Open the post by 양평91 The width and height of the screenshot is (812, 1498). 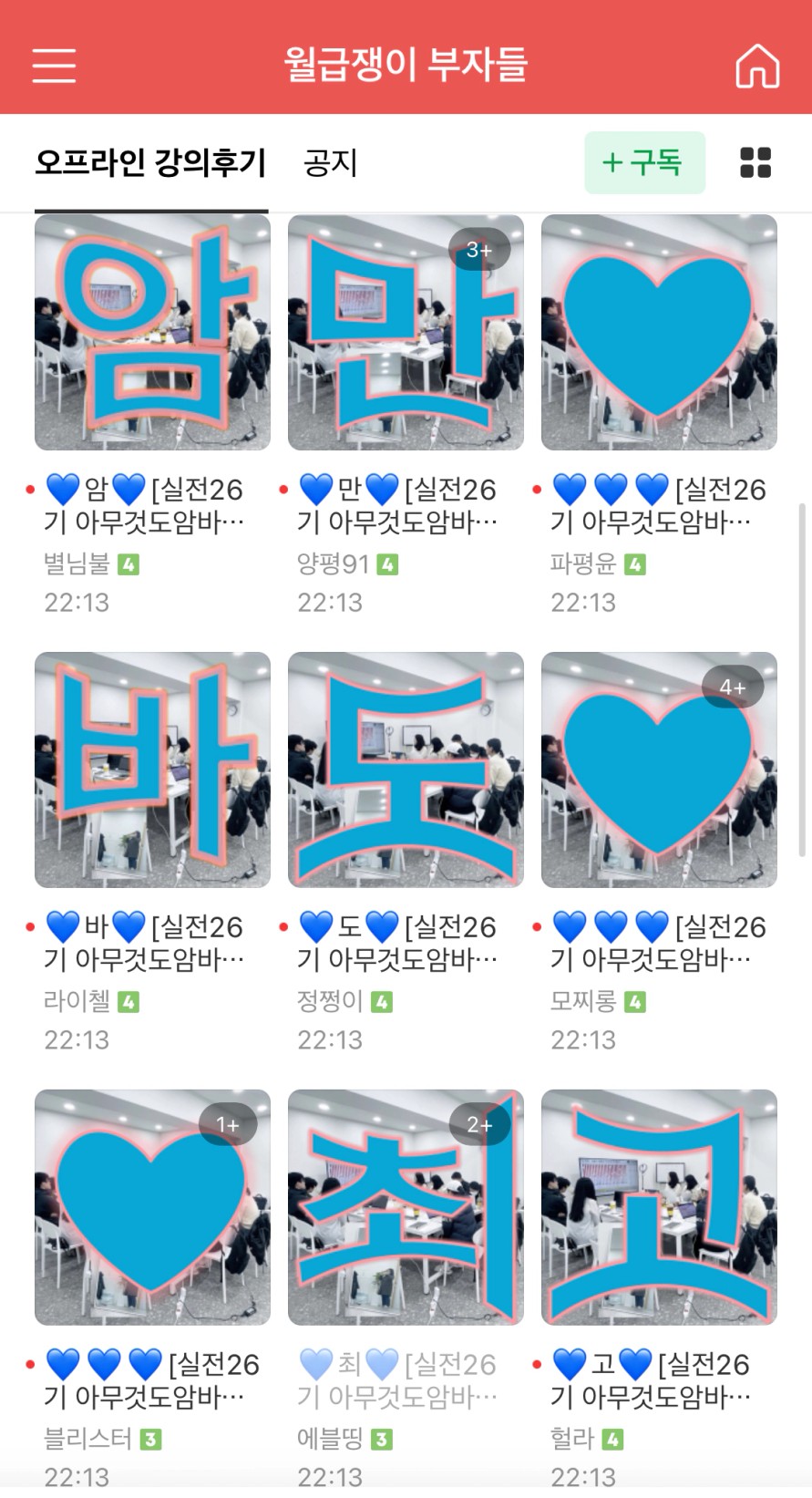[x=406, y=333]
